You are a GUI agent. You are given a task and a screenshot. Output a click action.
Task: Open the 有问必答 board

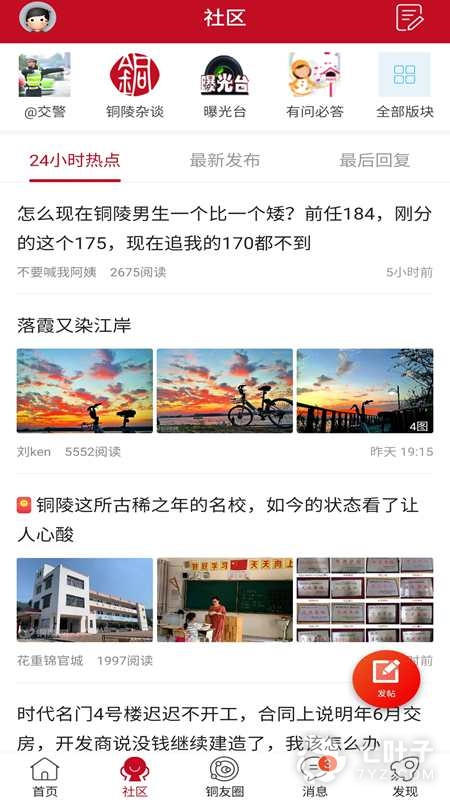coord(314,85)
